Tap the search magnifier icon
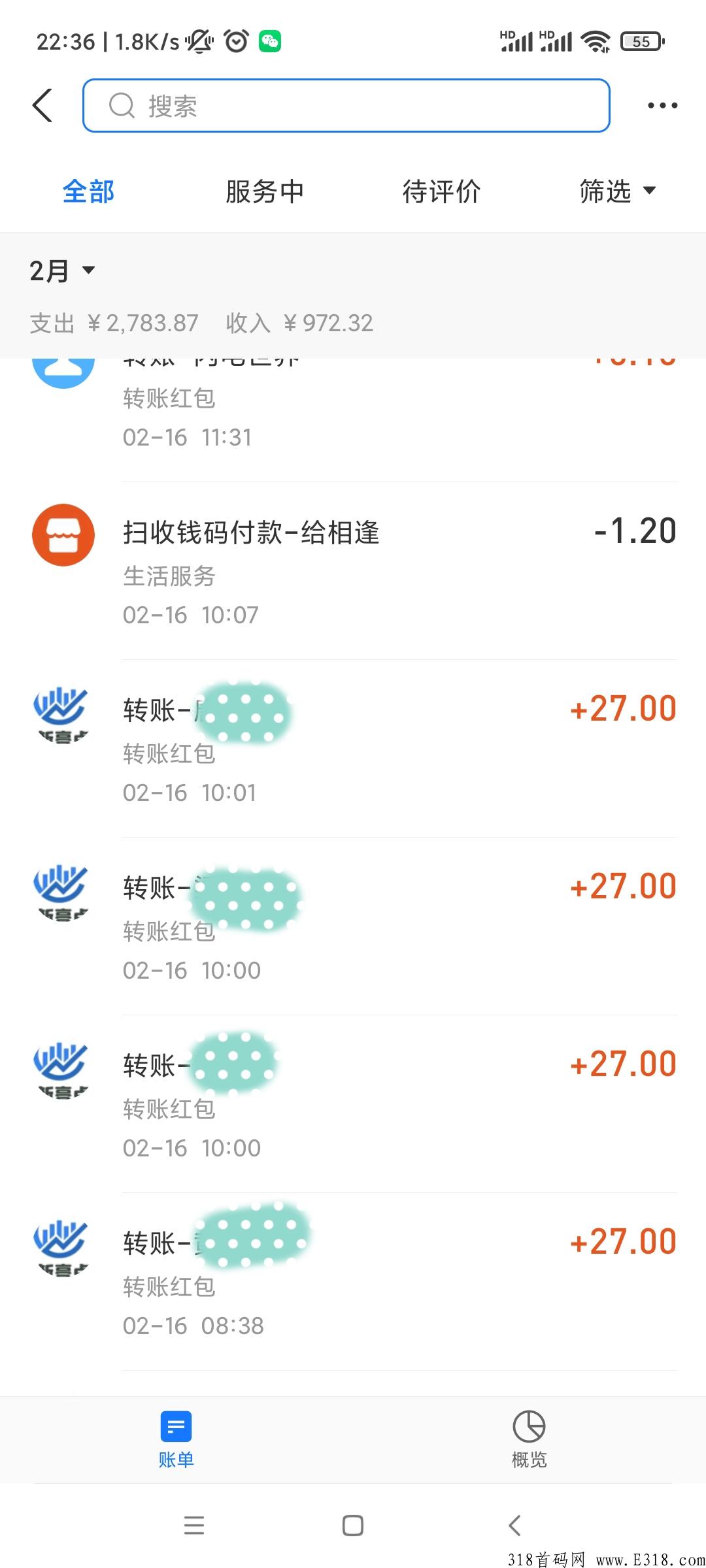The image size is (706, 1568). 120,105
